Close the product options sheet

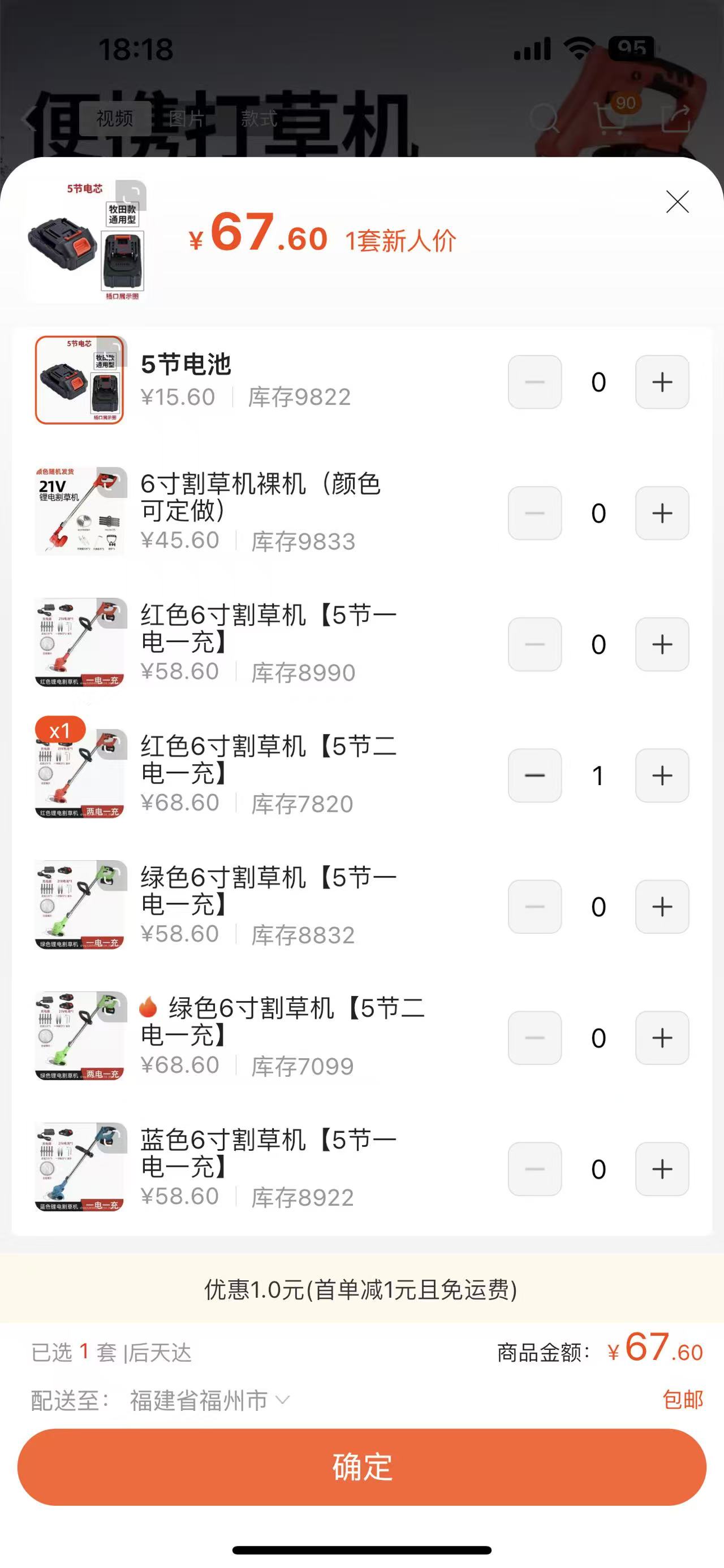pos(677,202)
